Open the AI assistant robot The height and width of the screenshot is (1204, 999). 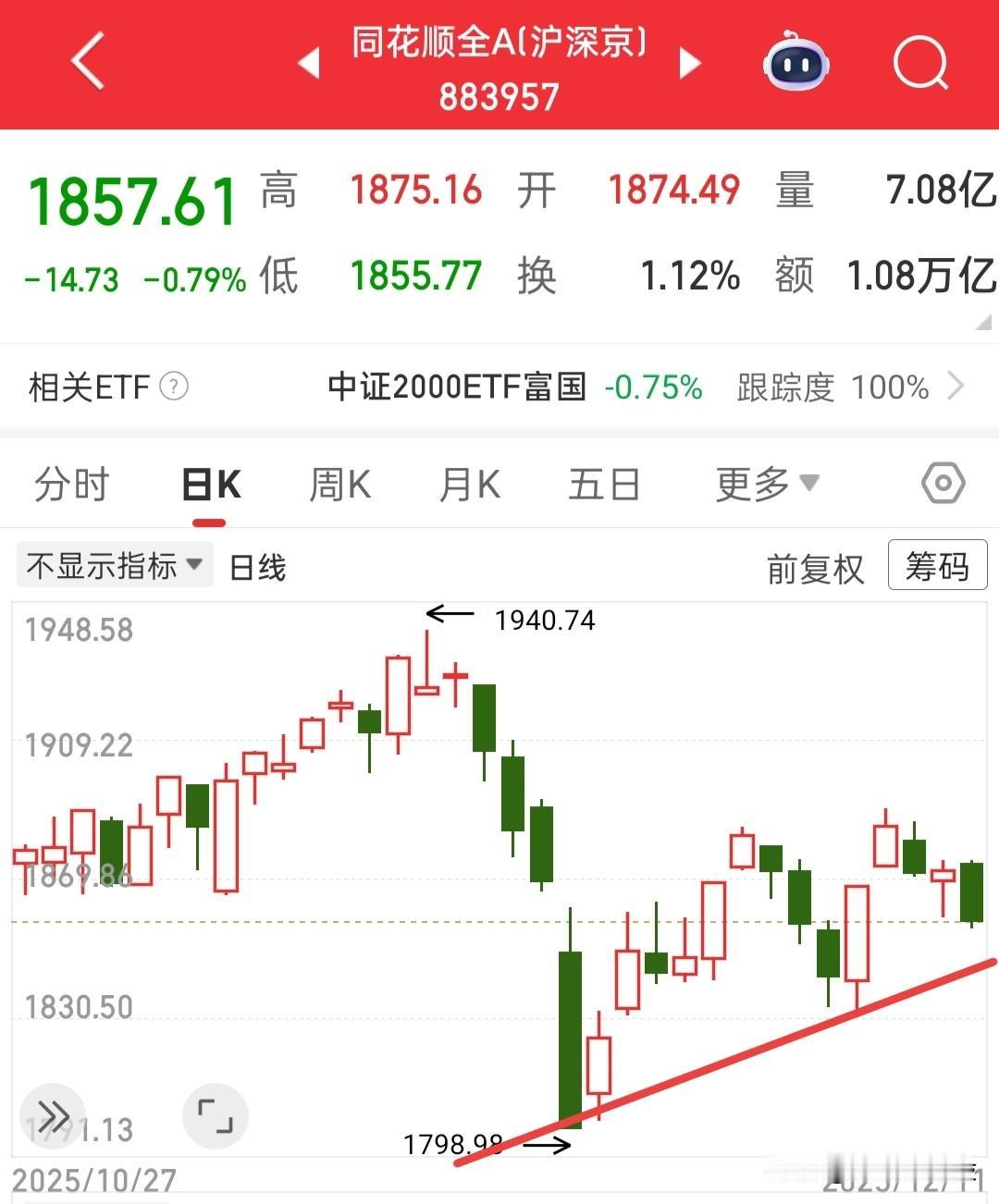tap(795, 63)
